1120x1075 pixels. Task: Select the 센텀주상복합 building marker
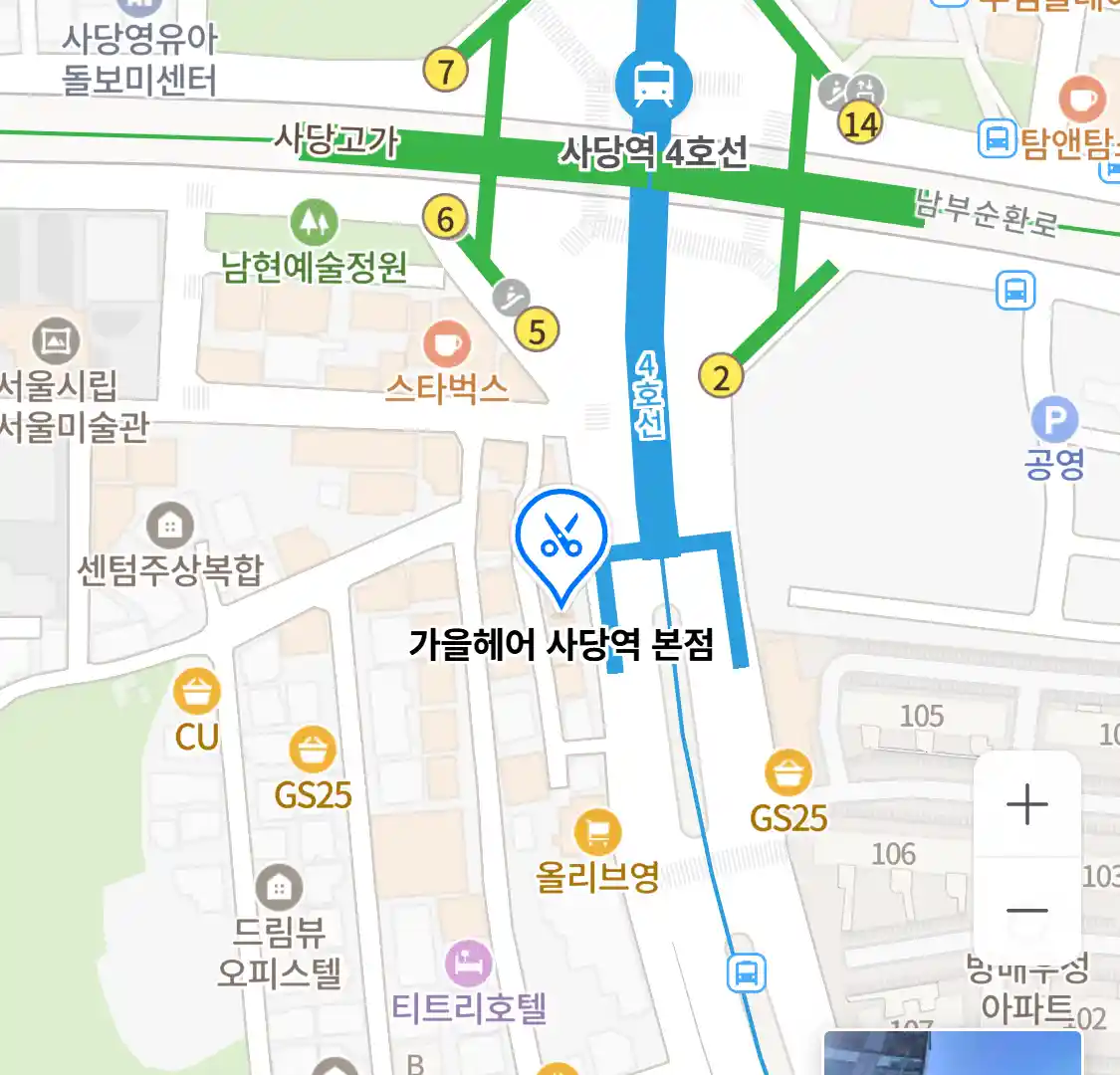tap(170, 525)
